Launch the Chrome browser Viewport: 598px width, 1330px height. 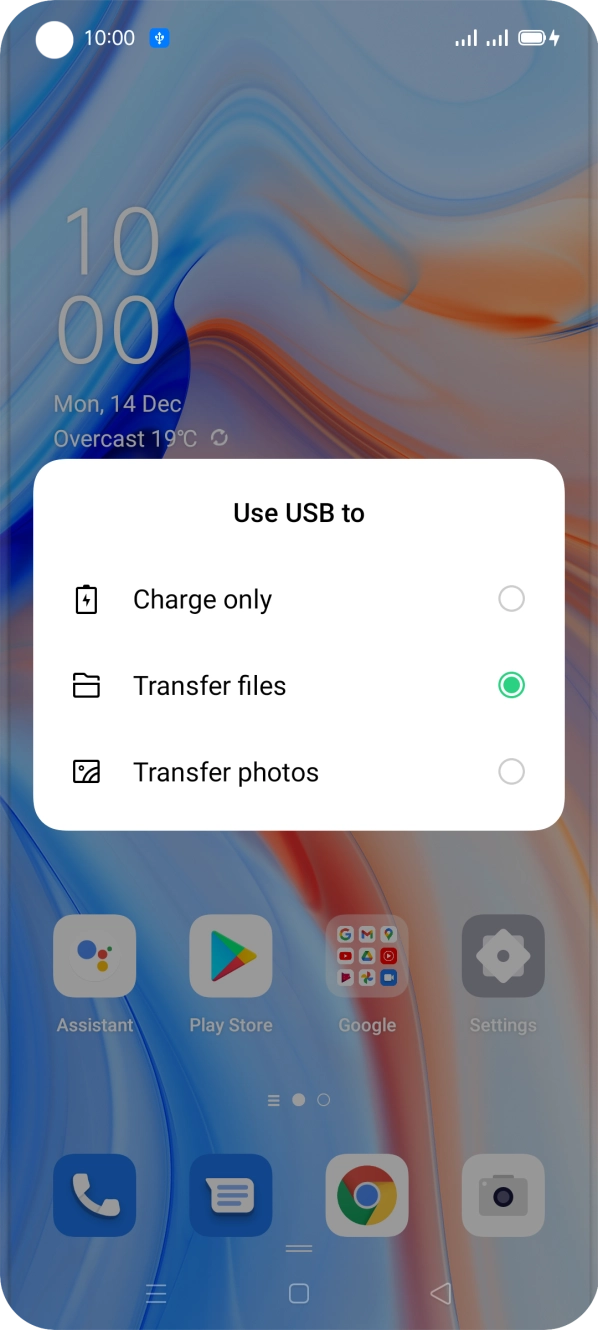pyautogui.click(x=367, y=1195)
